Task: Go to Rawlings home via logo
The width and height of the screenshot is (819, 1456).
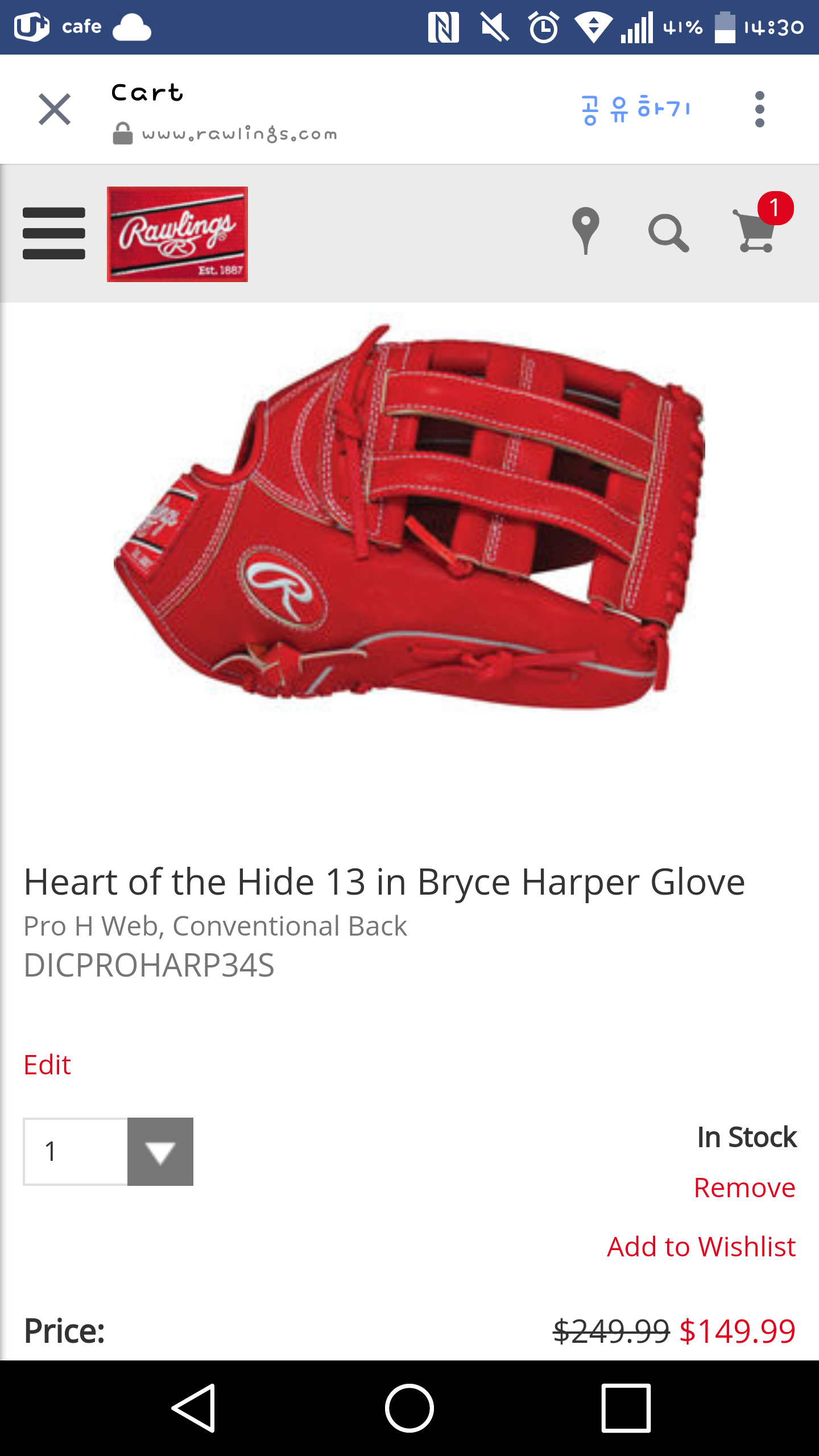Action: [177, 234]
